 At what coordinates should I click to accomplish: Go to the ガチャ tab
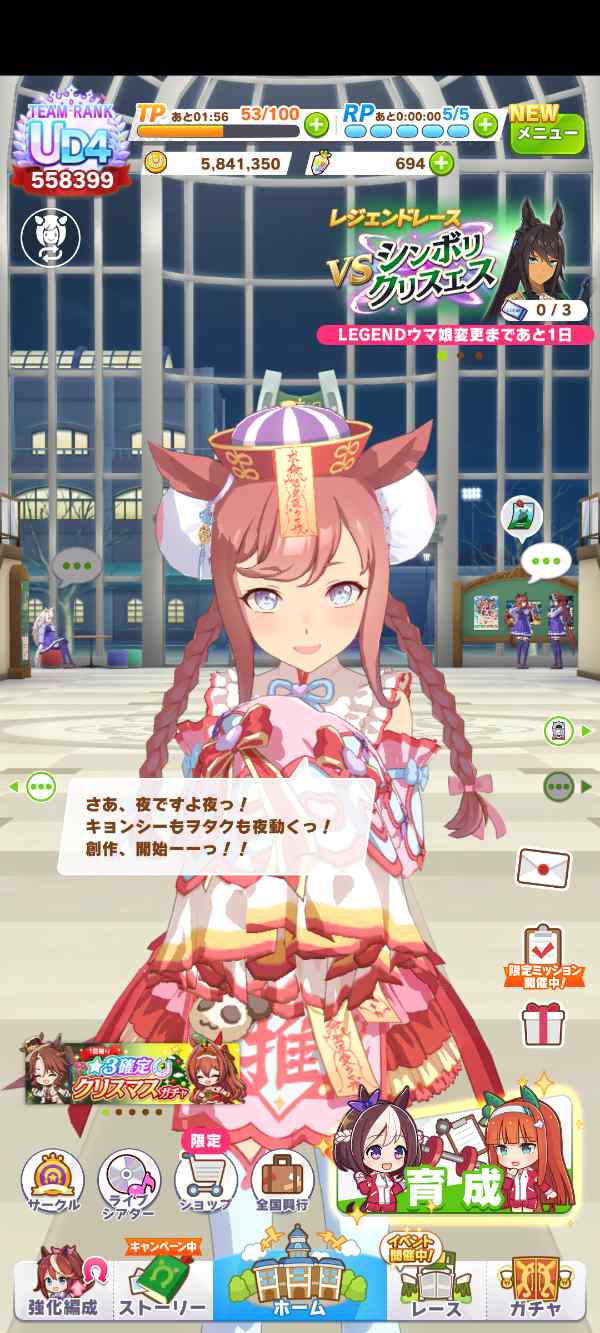(x=535, y=1291)
